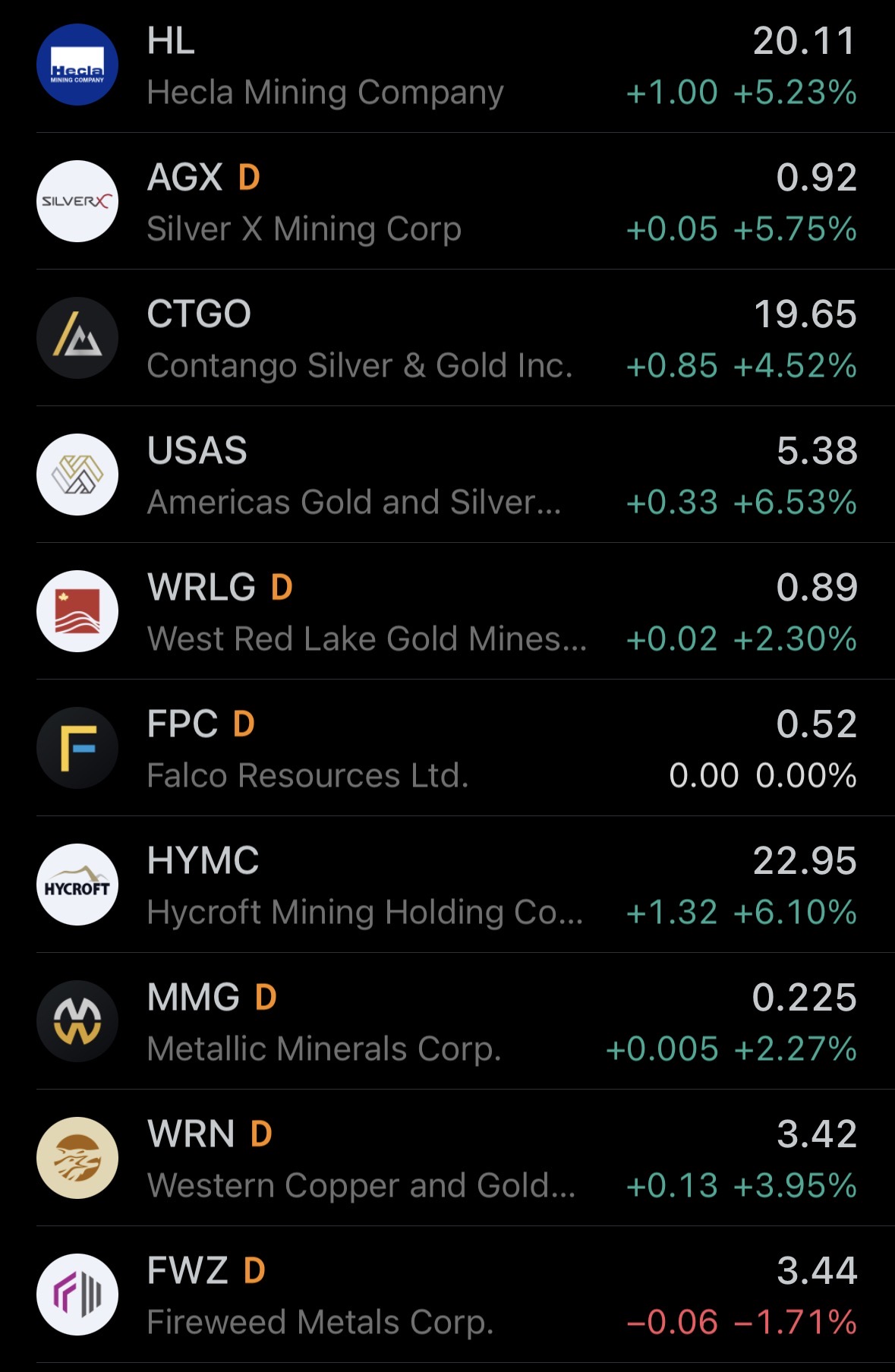
Task: View Contango Silver & Gold CTGO details
Action: (447, 338)
